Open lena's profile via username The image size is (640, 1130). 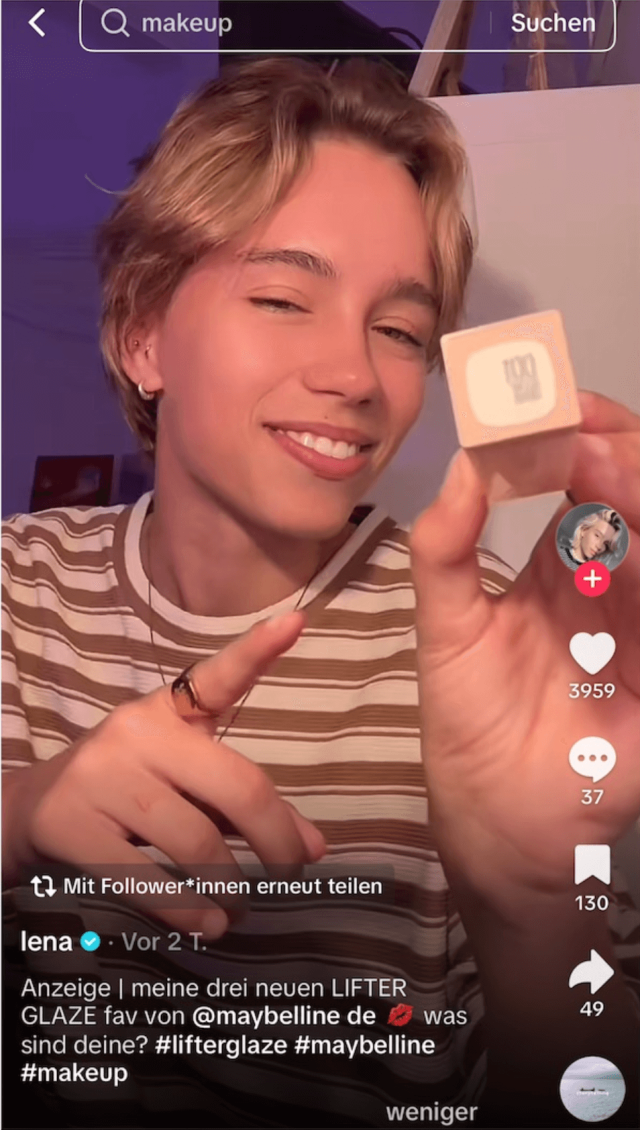(x=47, y=942)
